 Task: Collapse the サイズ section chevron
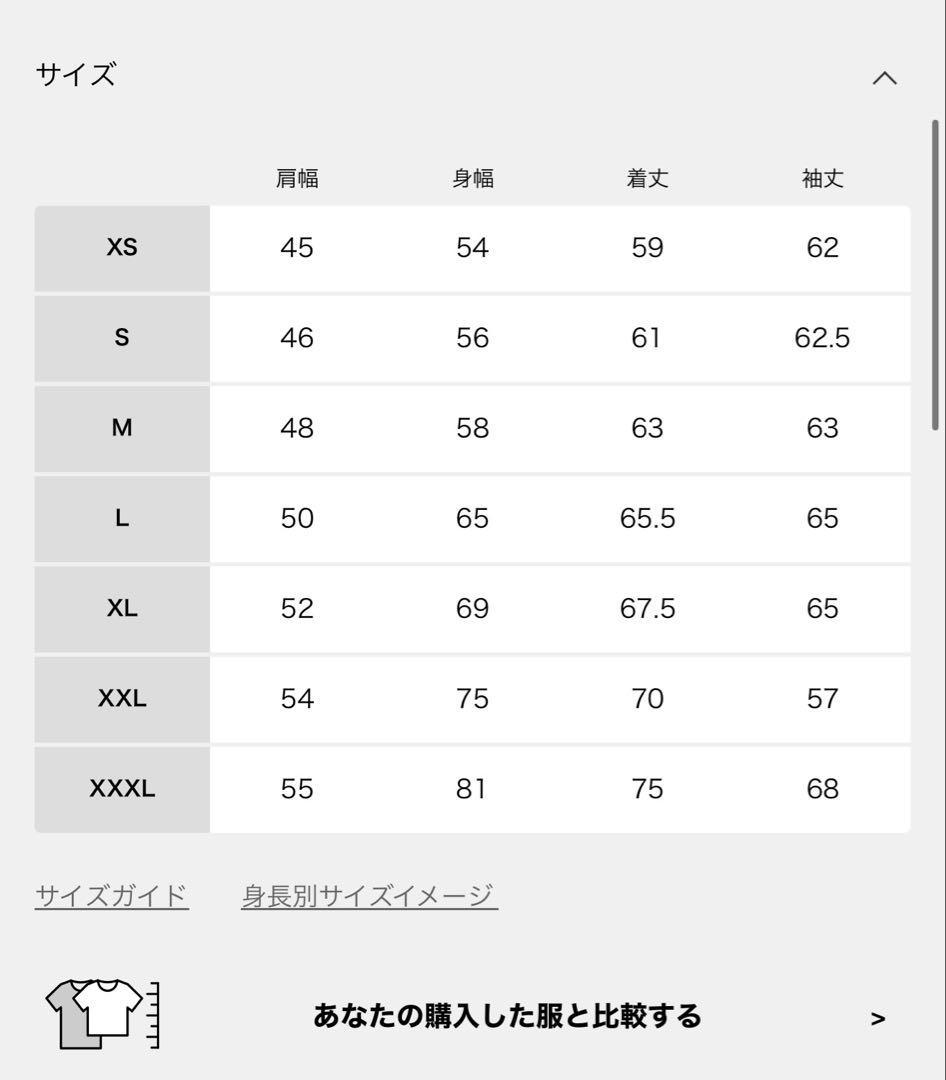point(884,76)
